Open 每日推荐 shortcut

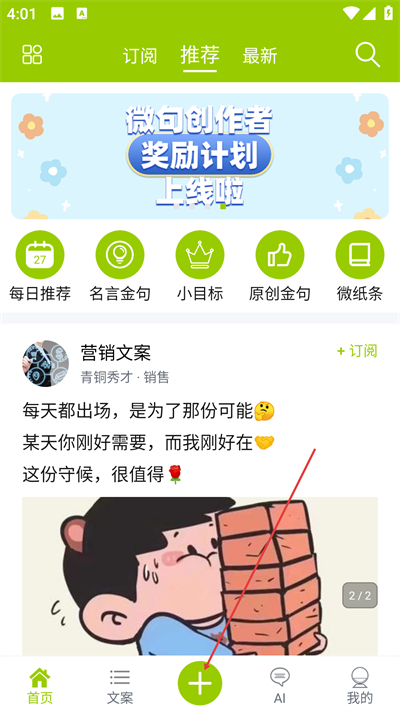click(40, 266)
